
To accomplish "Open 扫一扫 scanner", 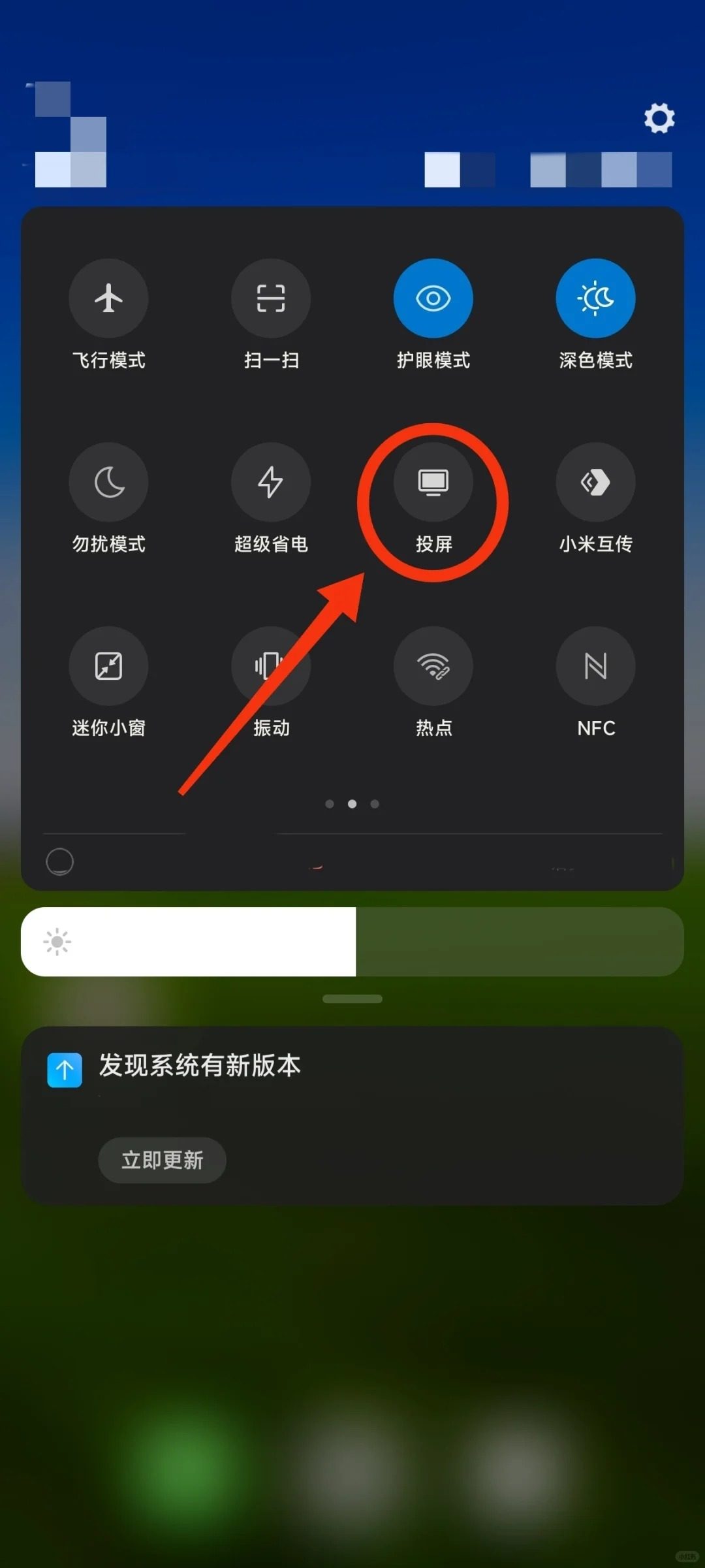I will pyautogui.click(x=271, y=298).
